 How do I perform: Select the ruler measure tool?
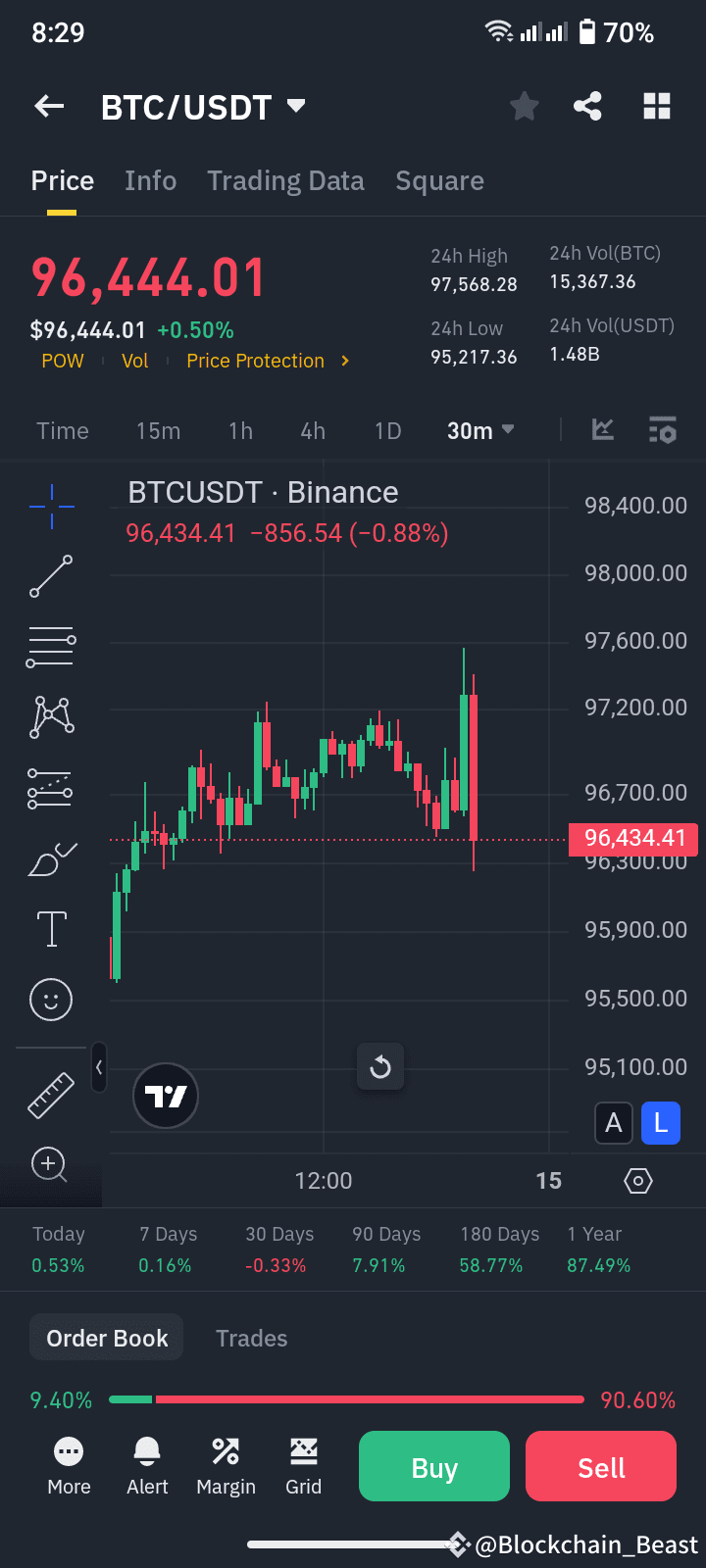click(x=50, y=1095)
